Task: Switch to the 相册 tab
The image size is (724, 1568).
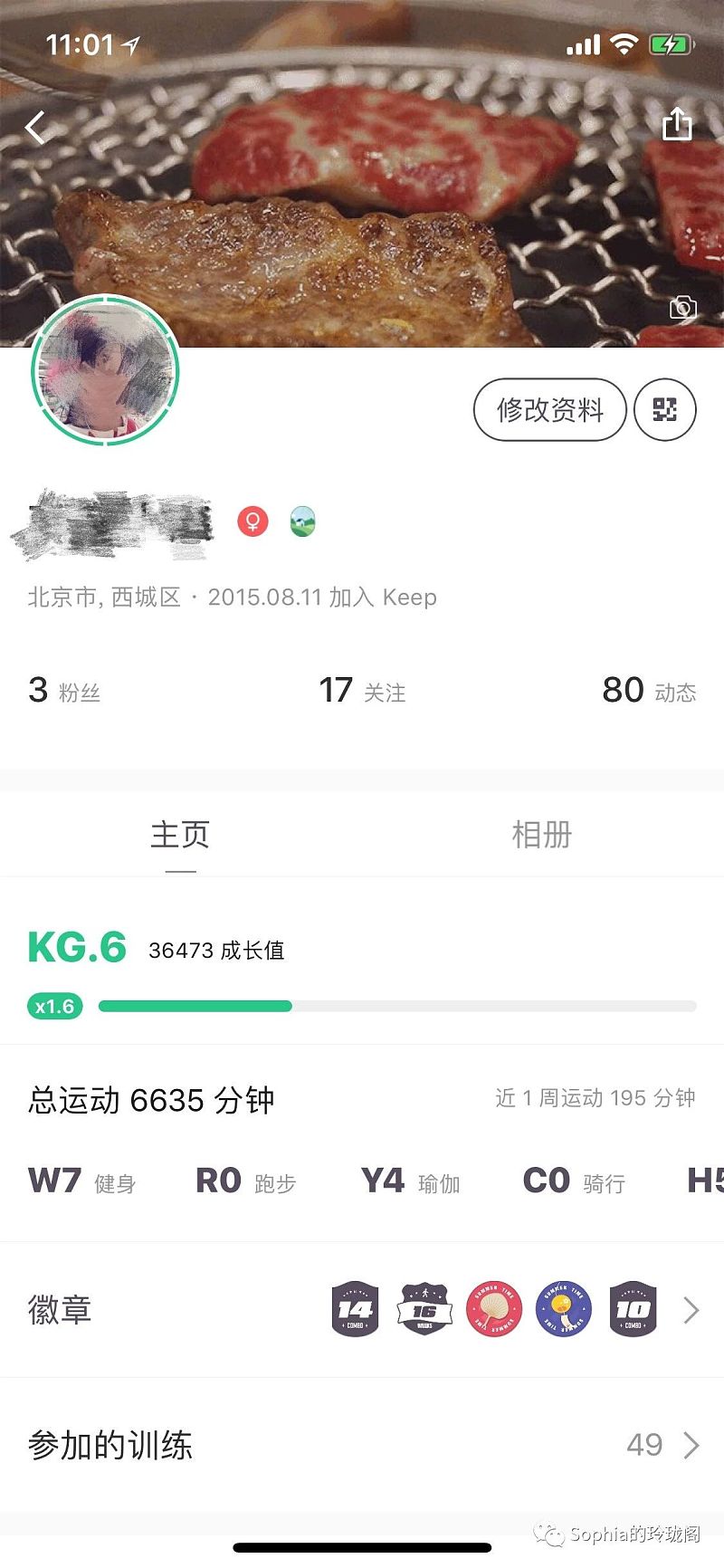Action: (x=541, y=835)
